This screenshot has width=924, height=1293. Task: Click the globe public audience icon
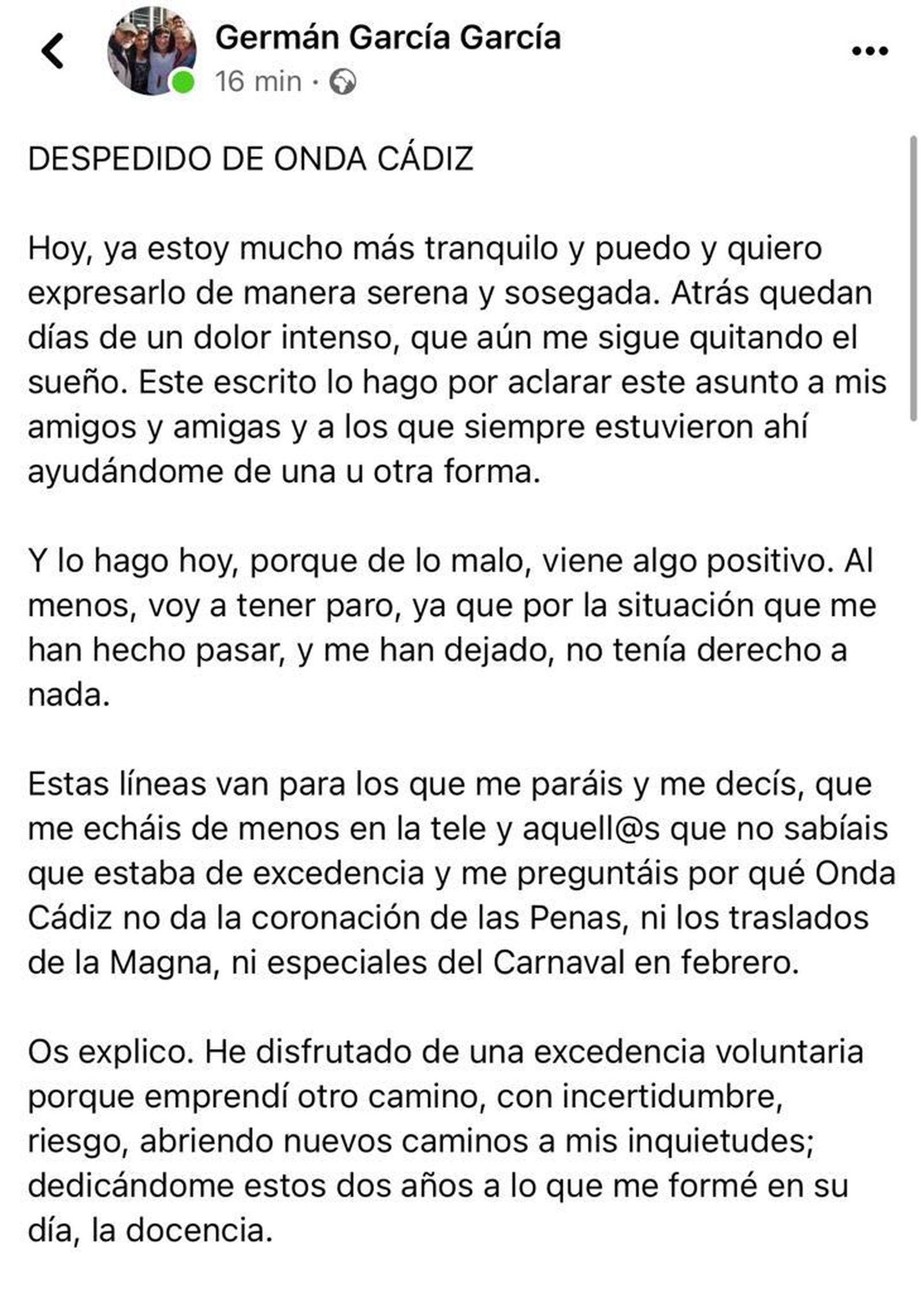pyautogui.click(x=342, y=81)
